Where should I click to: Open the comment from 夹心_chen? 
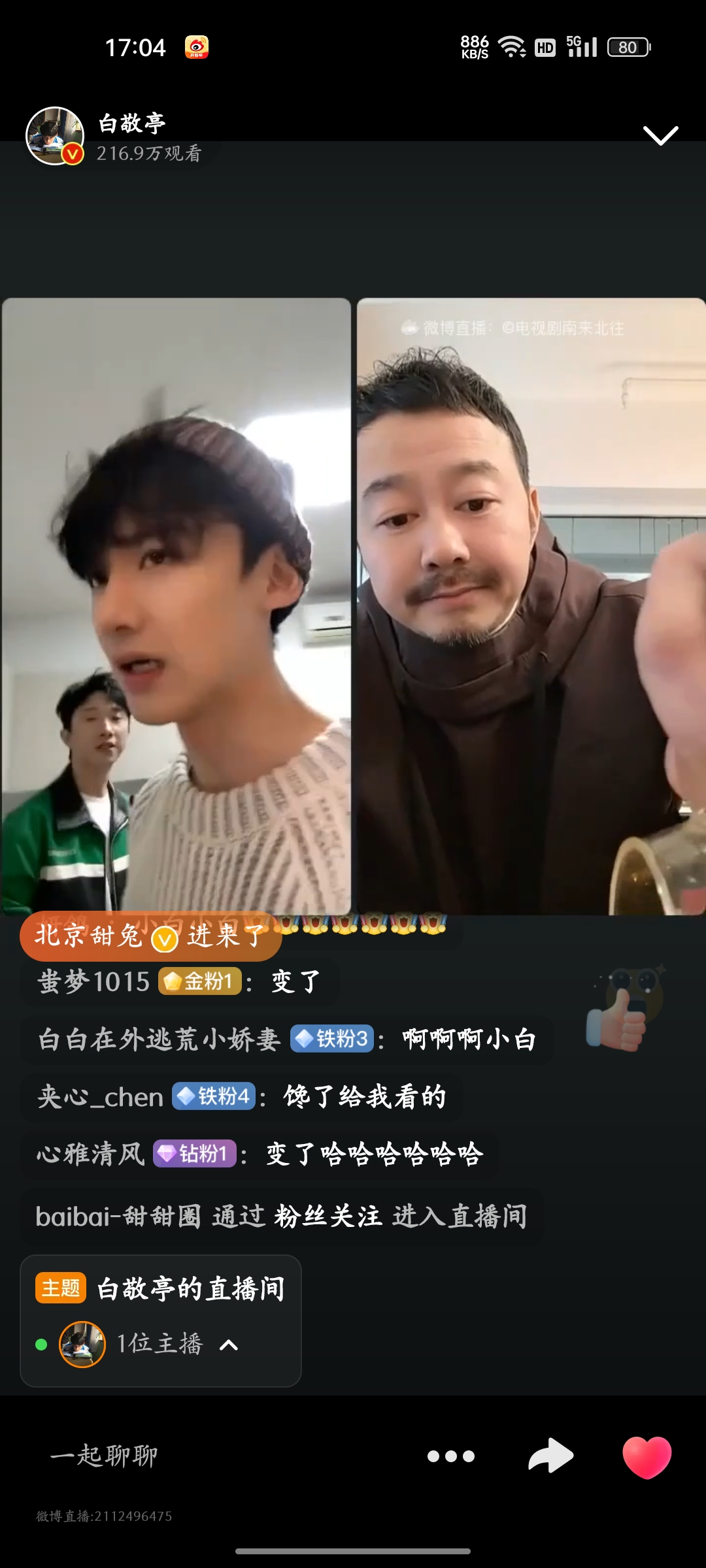click(242, 1097)
